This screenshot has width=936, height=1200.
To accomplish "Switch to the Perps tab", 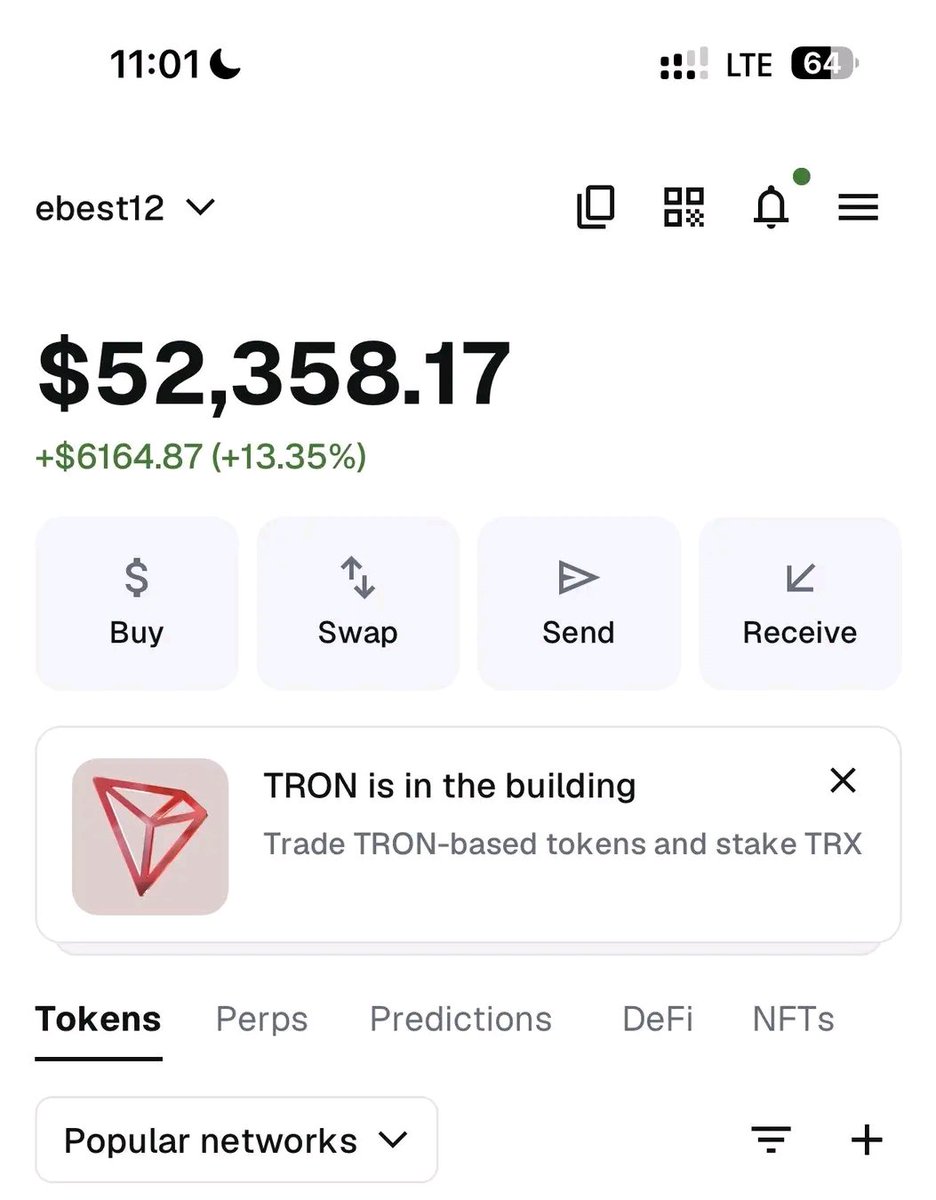I will pyautogui.click(x=262, y=1019).
